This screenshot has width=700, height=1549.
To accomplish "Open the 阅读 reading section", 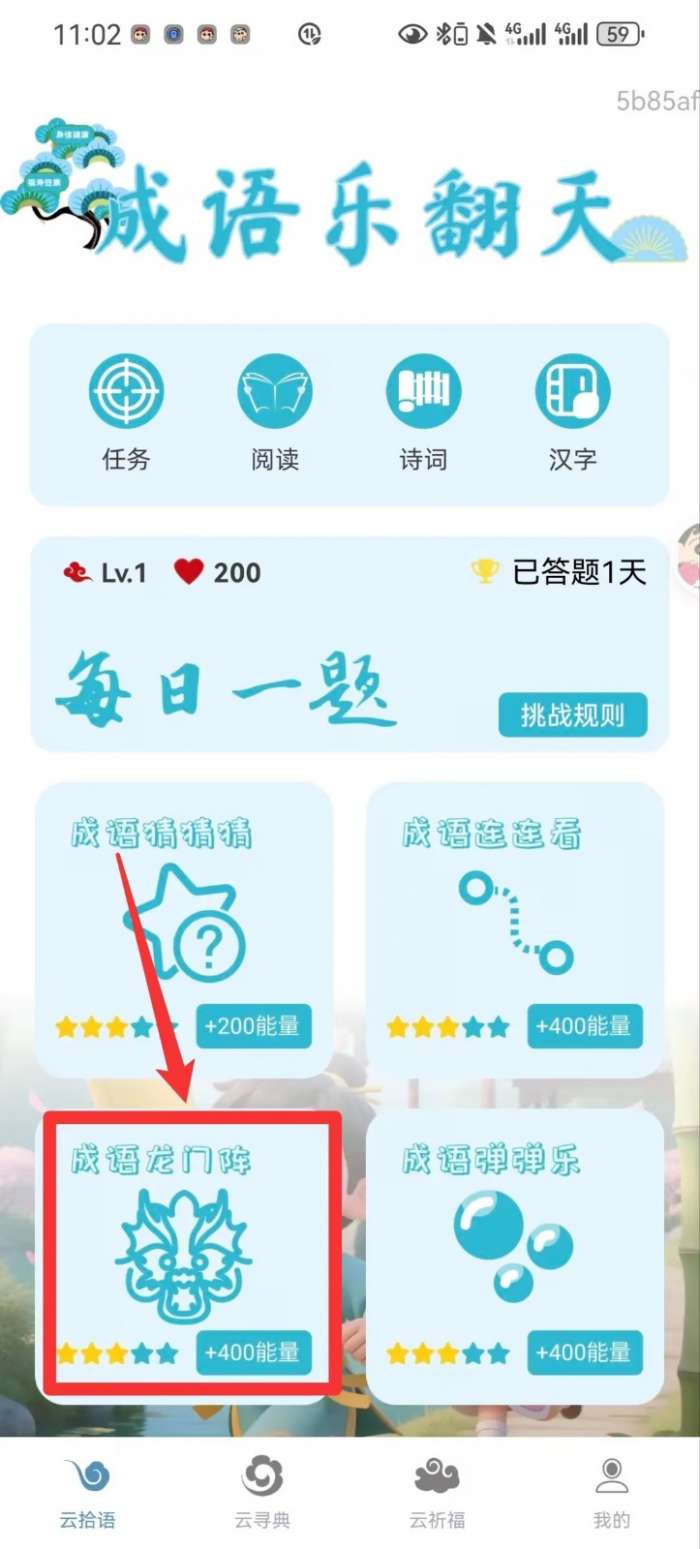I will click(x=275, y=412).
